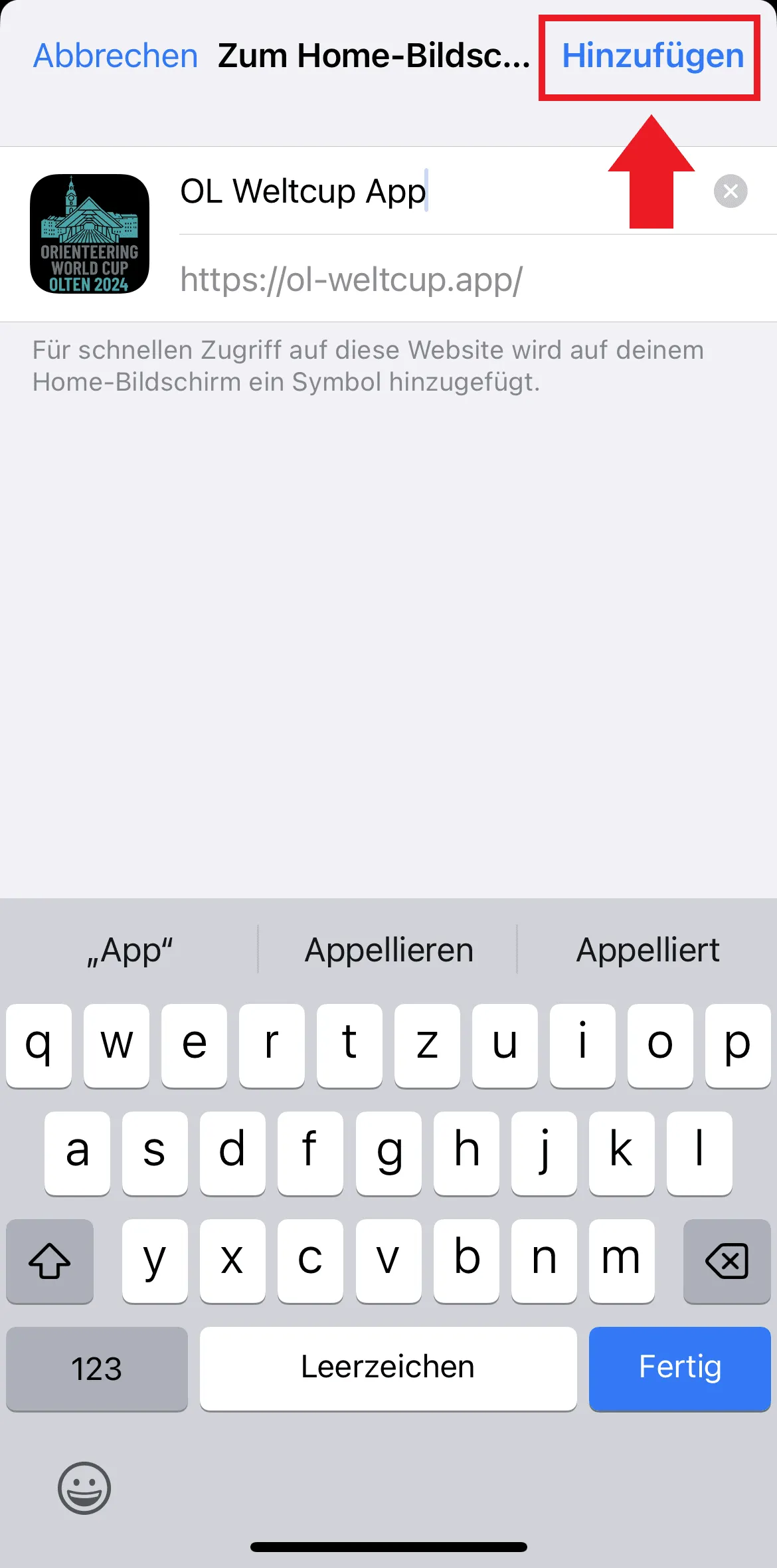Viewport: 777px width, 1568px height.
Task: Tap the Leerzeichen space bar
Action: coord(388,1367)
